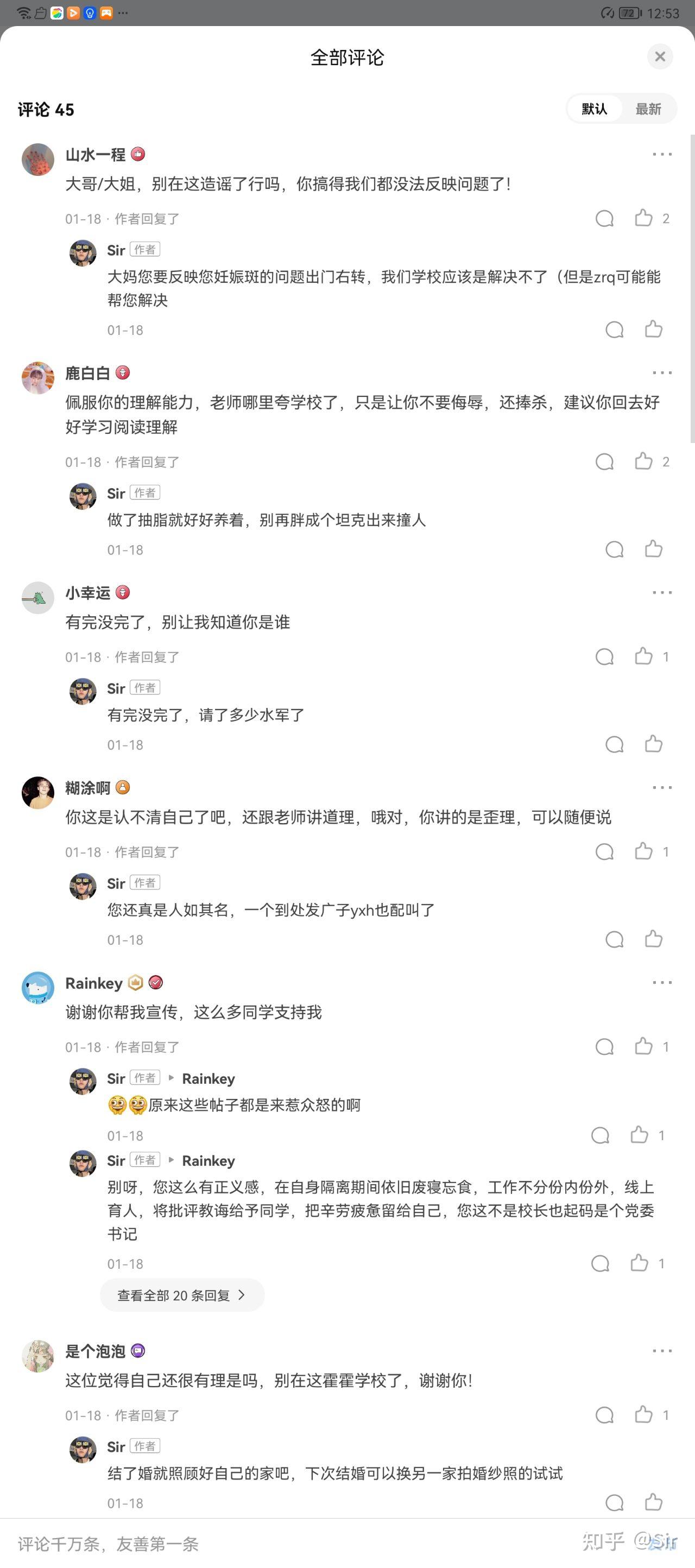Image resolution: width=695 pixels, height=1568 pixels.
Task: Open more options for Rainkey's comment
Action: (x=661, y=982)
